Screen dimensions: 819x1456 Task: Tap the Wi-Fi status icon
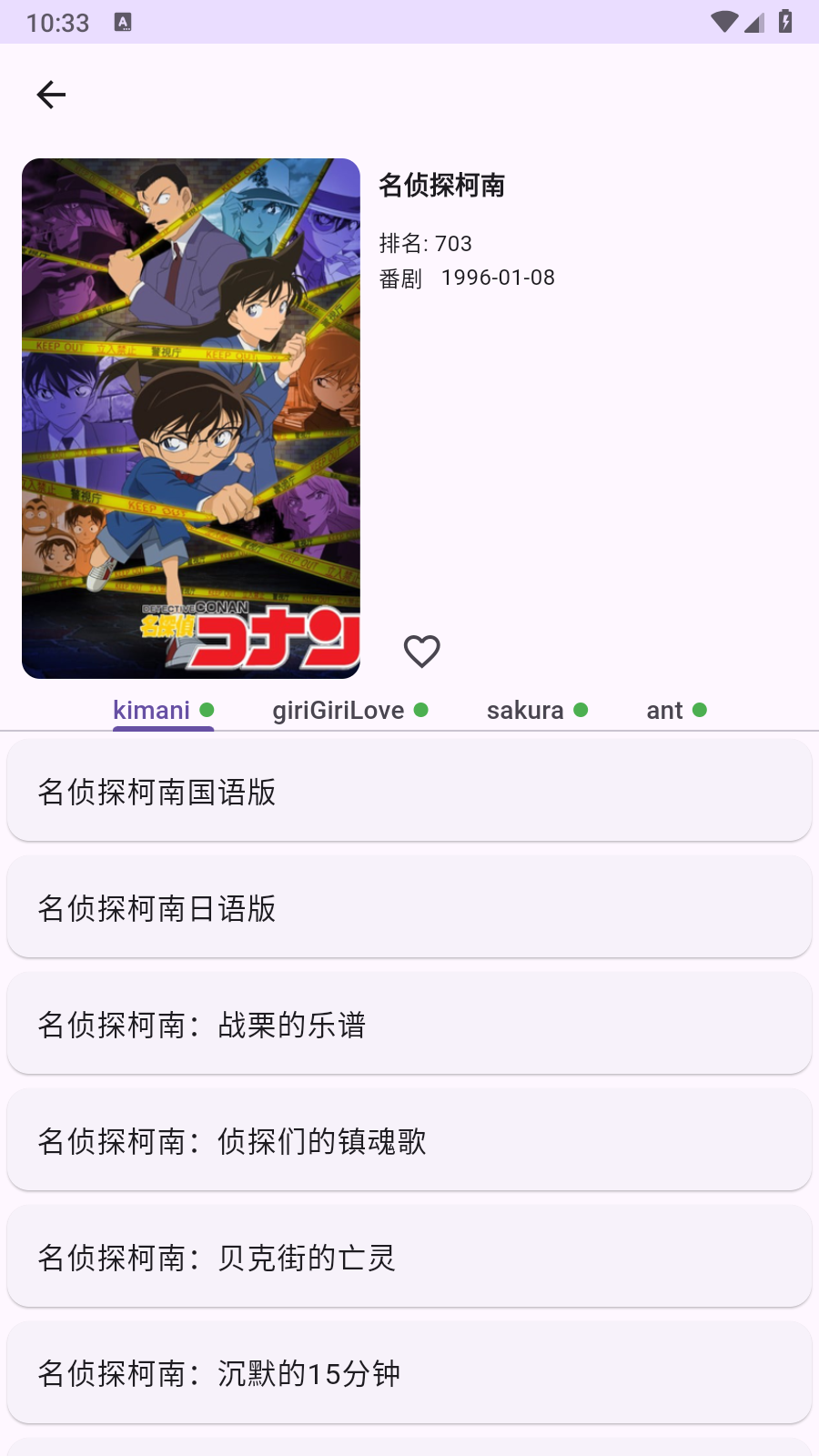(722, 22)
